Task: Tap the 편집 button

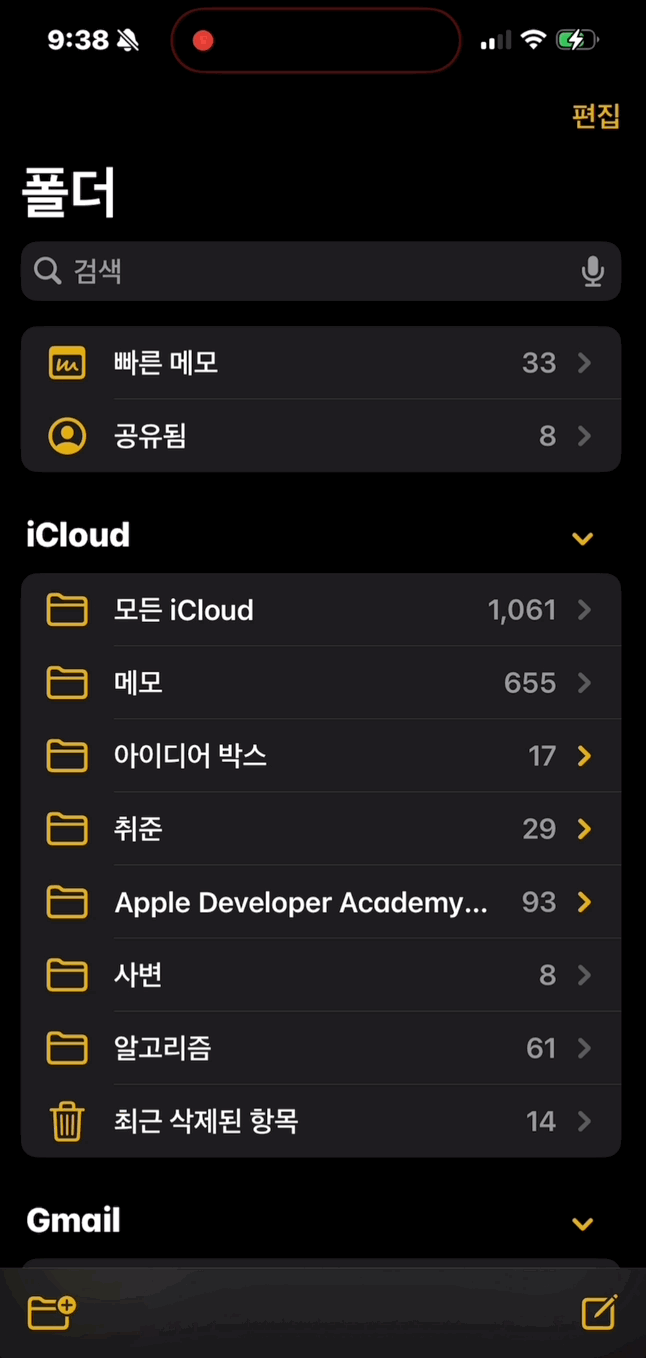Action: [596, 116]
